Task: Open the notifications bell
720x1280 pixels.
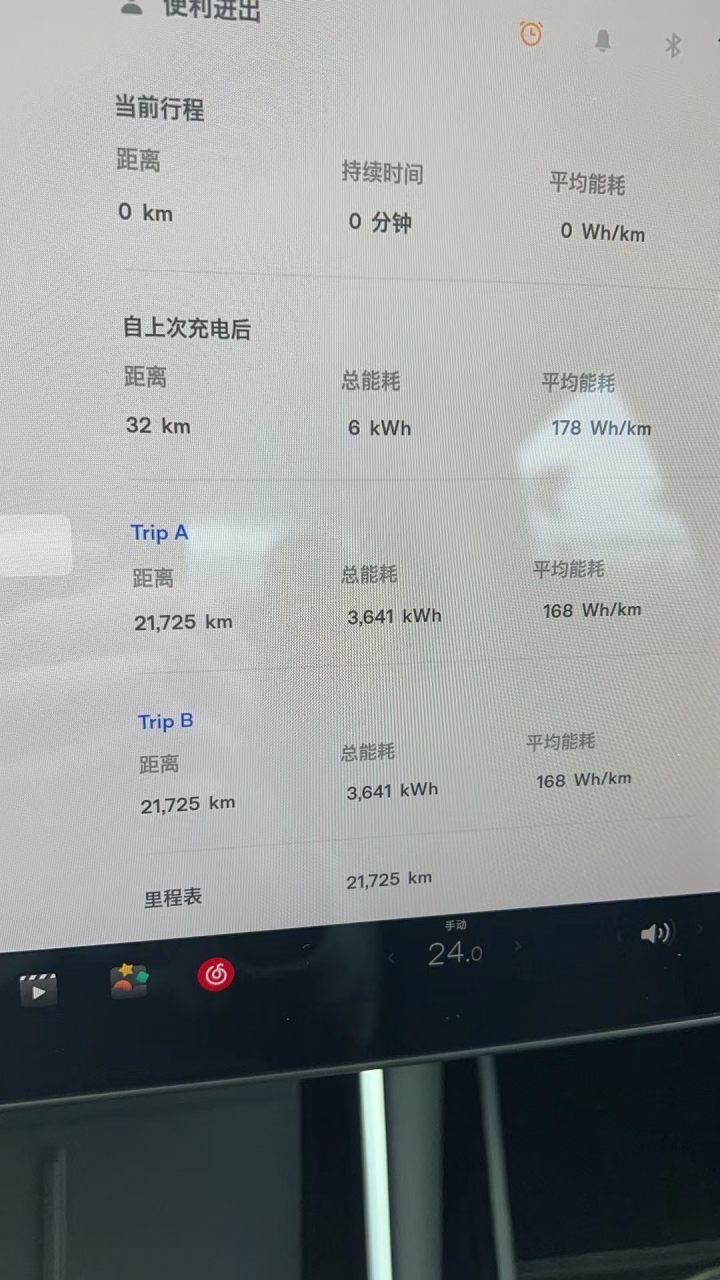Action: [x=603, y=40]
